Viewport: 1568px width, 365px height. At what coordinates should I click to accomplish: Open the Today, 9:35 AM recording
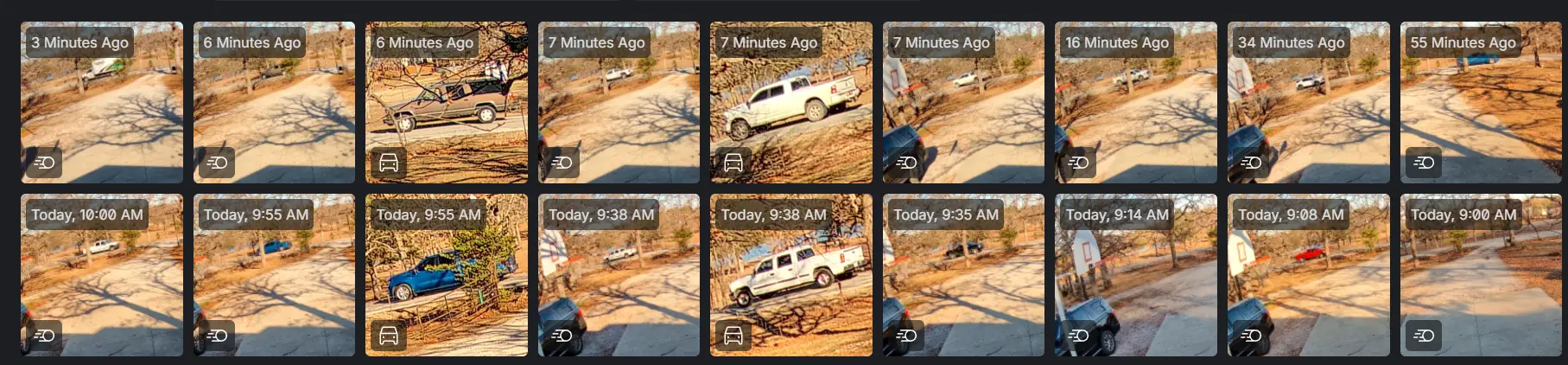963,275
